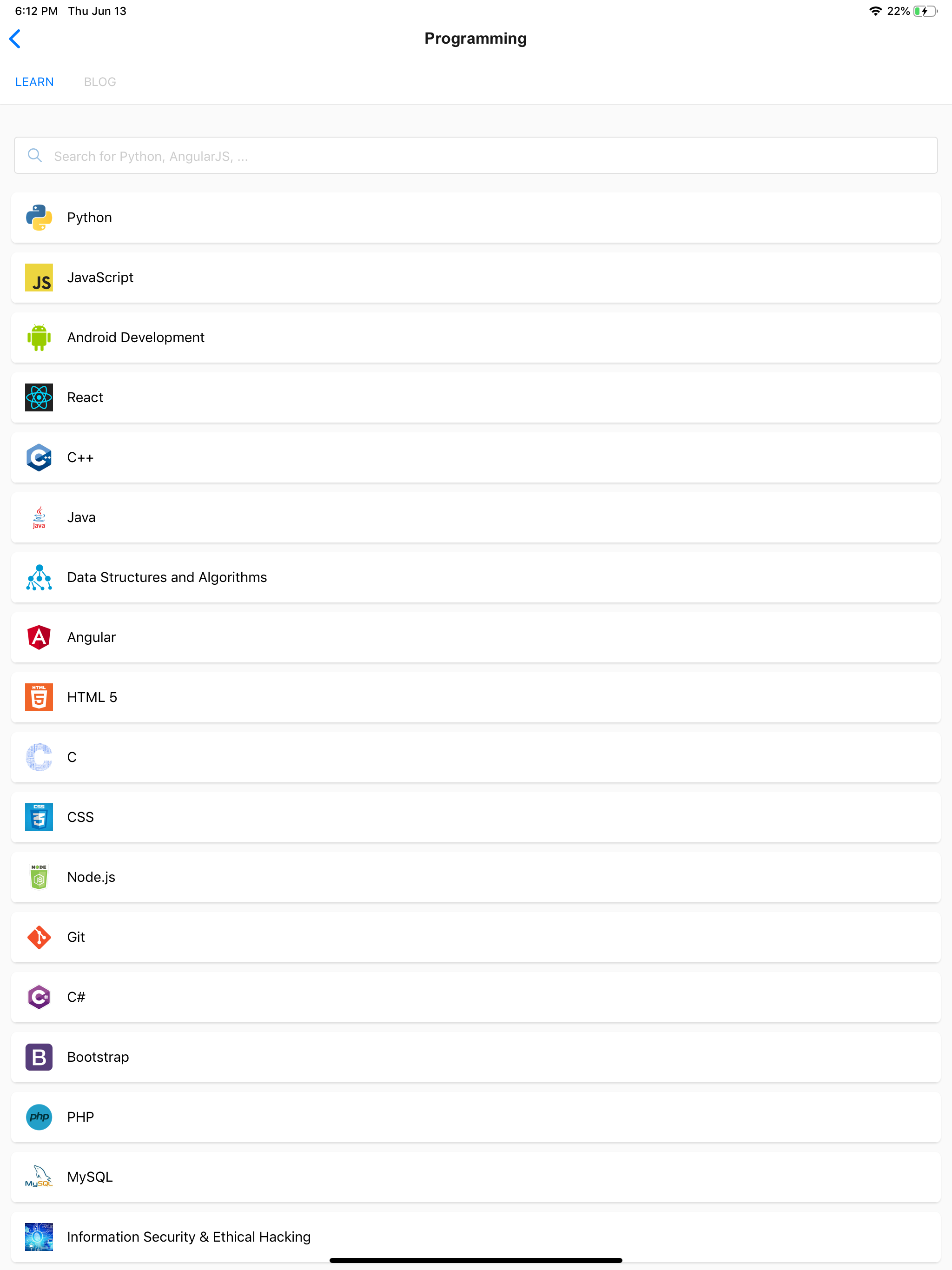This screenshot has height=1270, width=952.
Task: Select the LEARN tab
Action: point(34,81)
